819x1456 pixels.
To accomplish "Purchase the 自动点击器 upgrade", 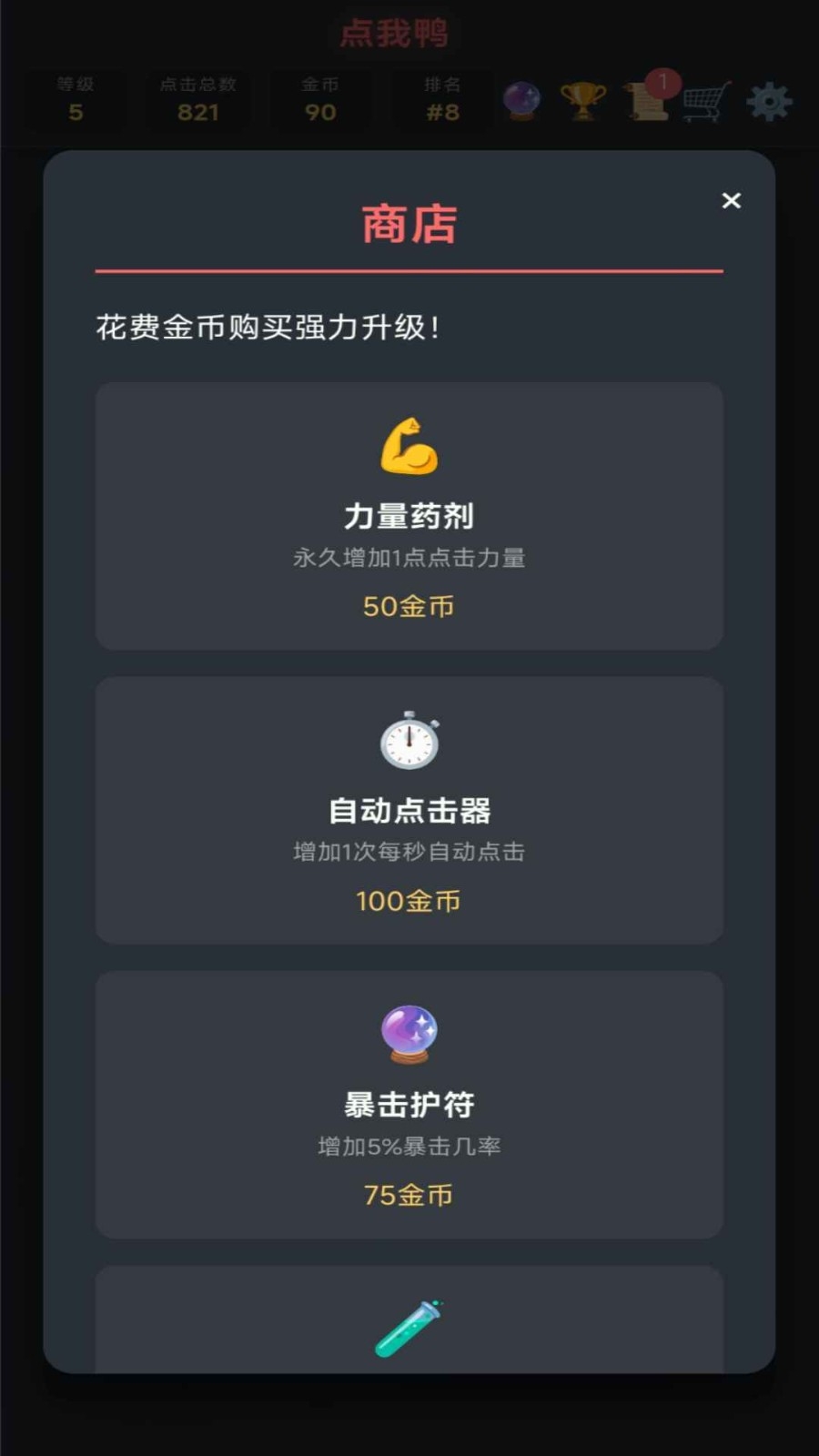I will click(409, 810).
